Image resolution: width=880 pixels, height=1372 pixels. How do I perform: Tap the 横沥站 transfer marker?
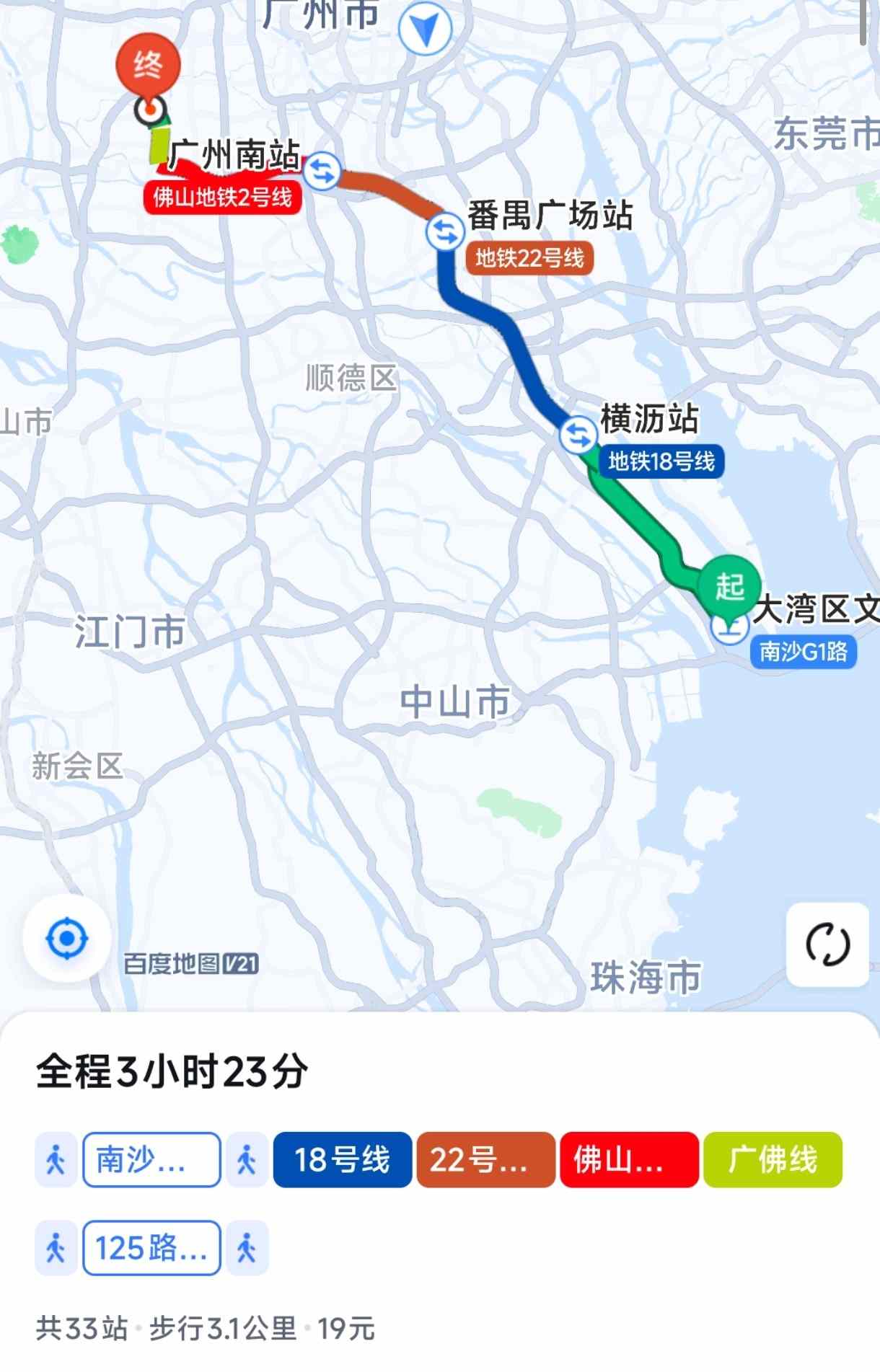578,435
